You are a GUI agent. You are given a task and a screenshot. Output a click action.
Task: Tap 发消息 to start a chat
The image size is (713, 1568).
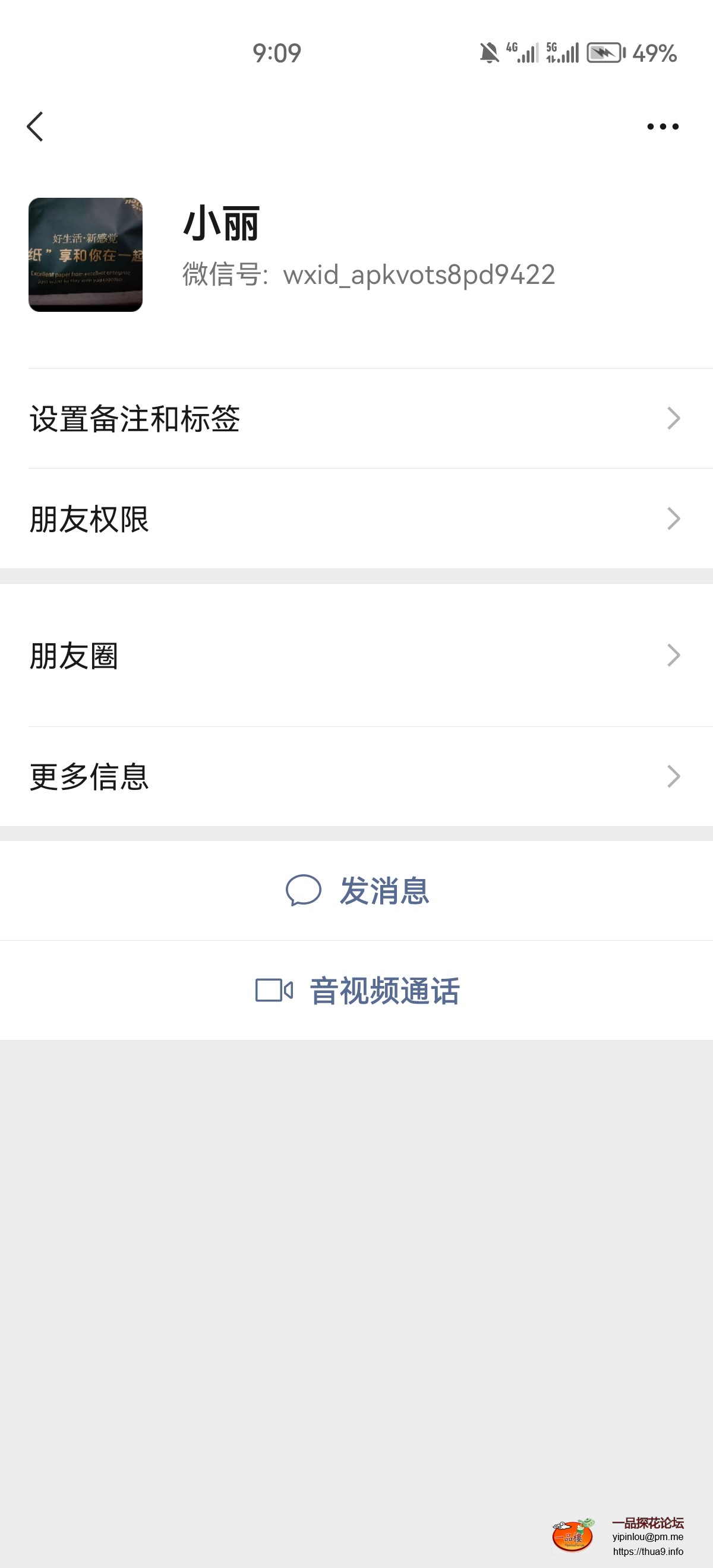pos(386,890)
